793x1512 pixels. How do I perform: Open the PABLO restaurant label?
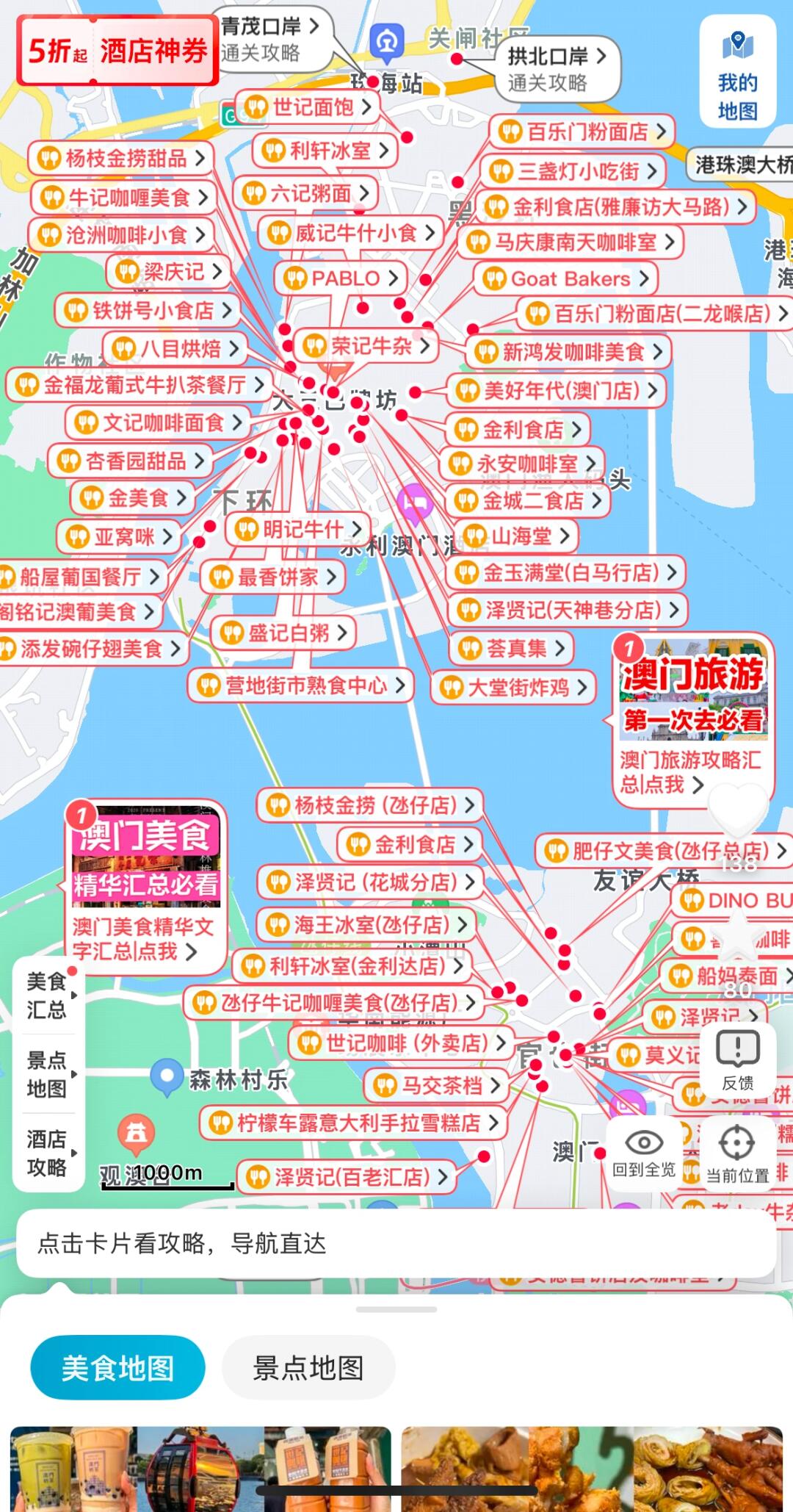341,278
